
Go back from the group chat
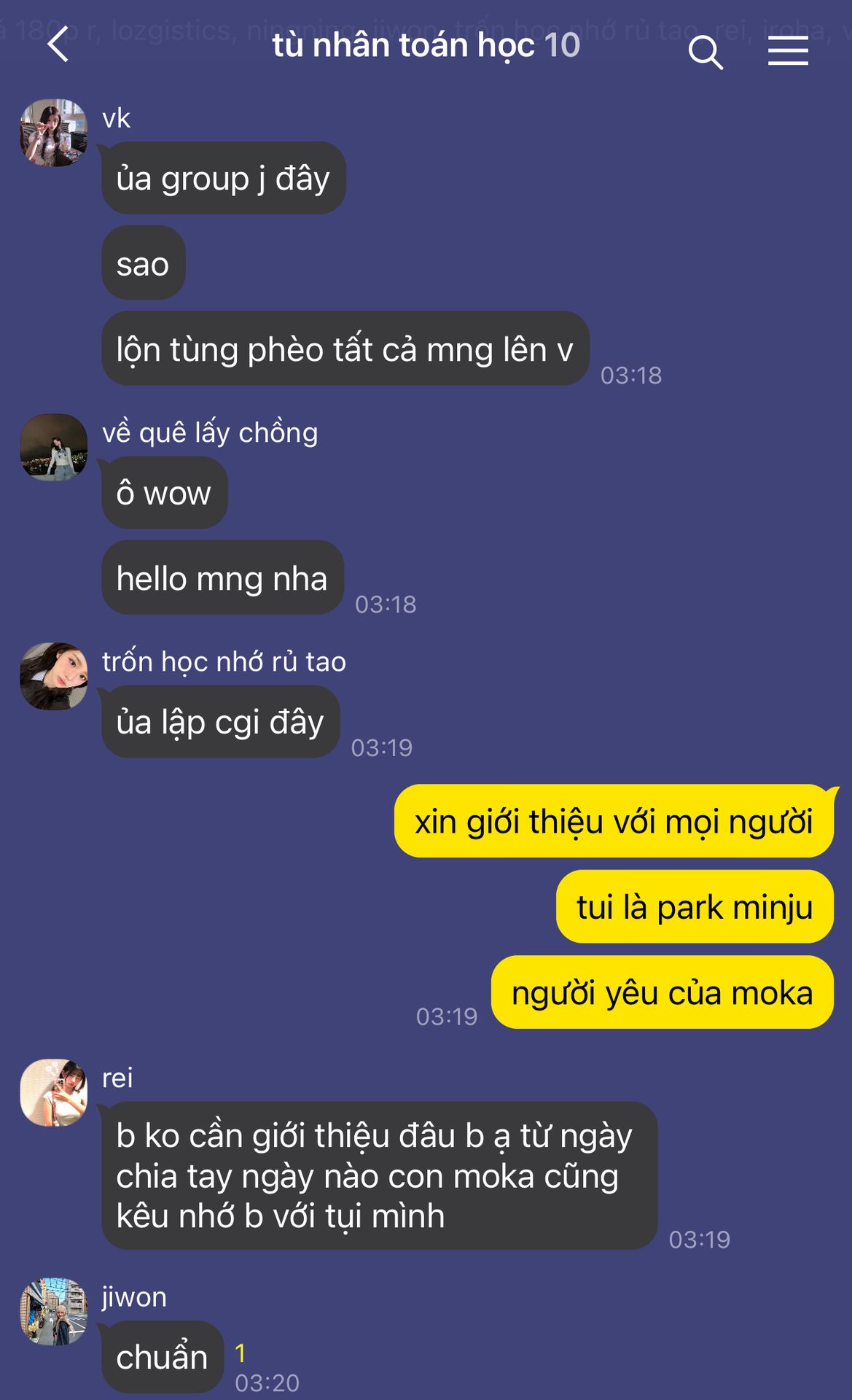pos(58,44)
